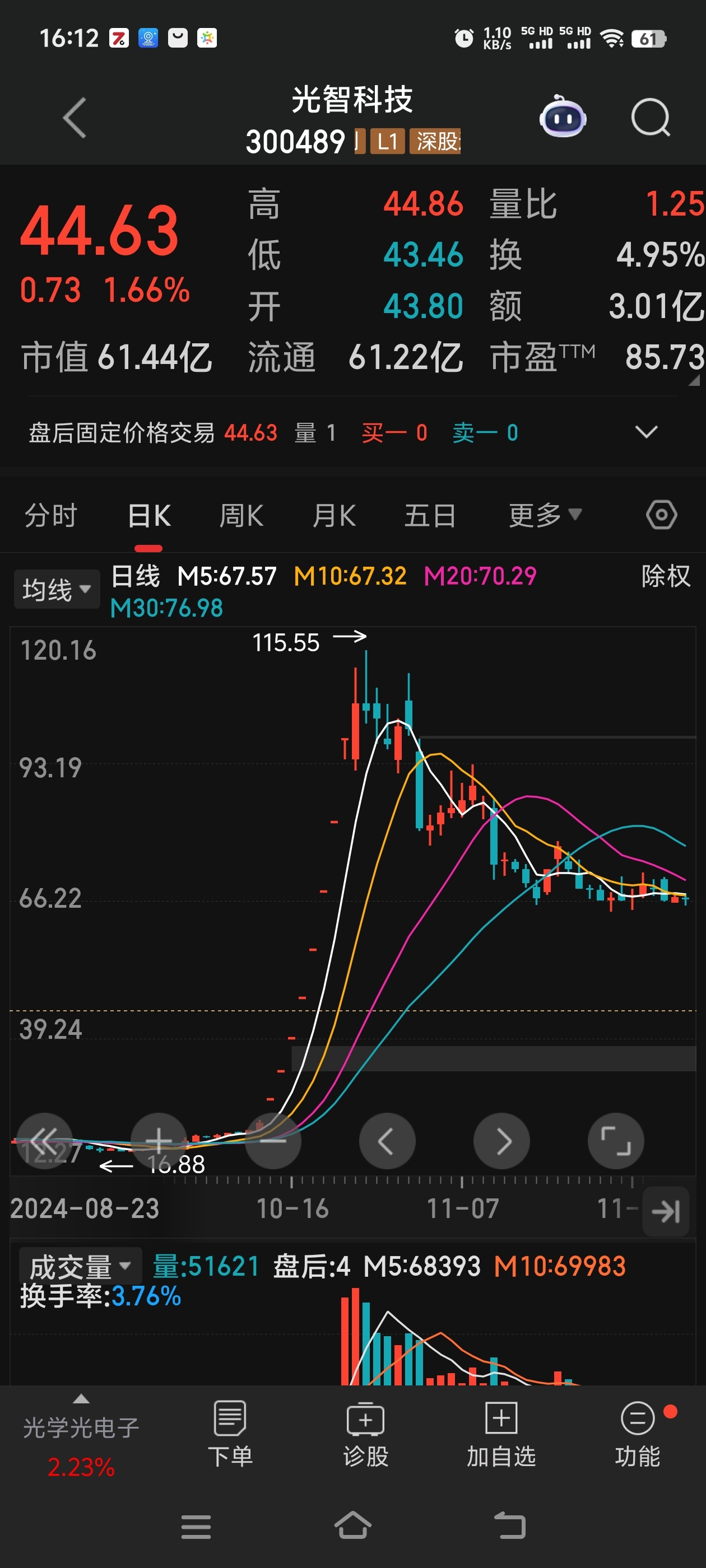Viewport: 706px width, 1568px height.
Task: Switch to the 周K tab
Action: pos(241,516)
